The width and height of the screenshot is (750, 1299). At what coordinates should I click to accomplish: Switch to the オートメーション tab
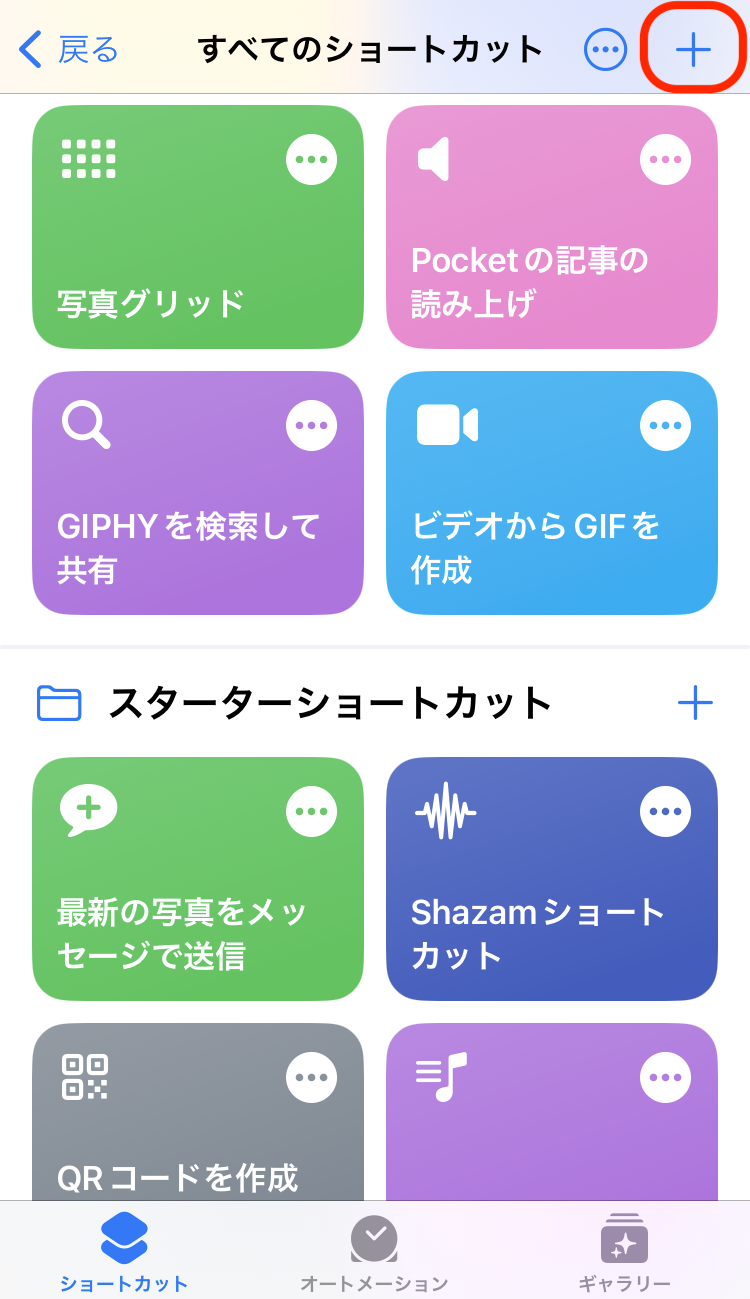tap(375, 1253)
